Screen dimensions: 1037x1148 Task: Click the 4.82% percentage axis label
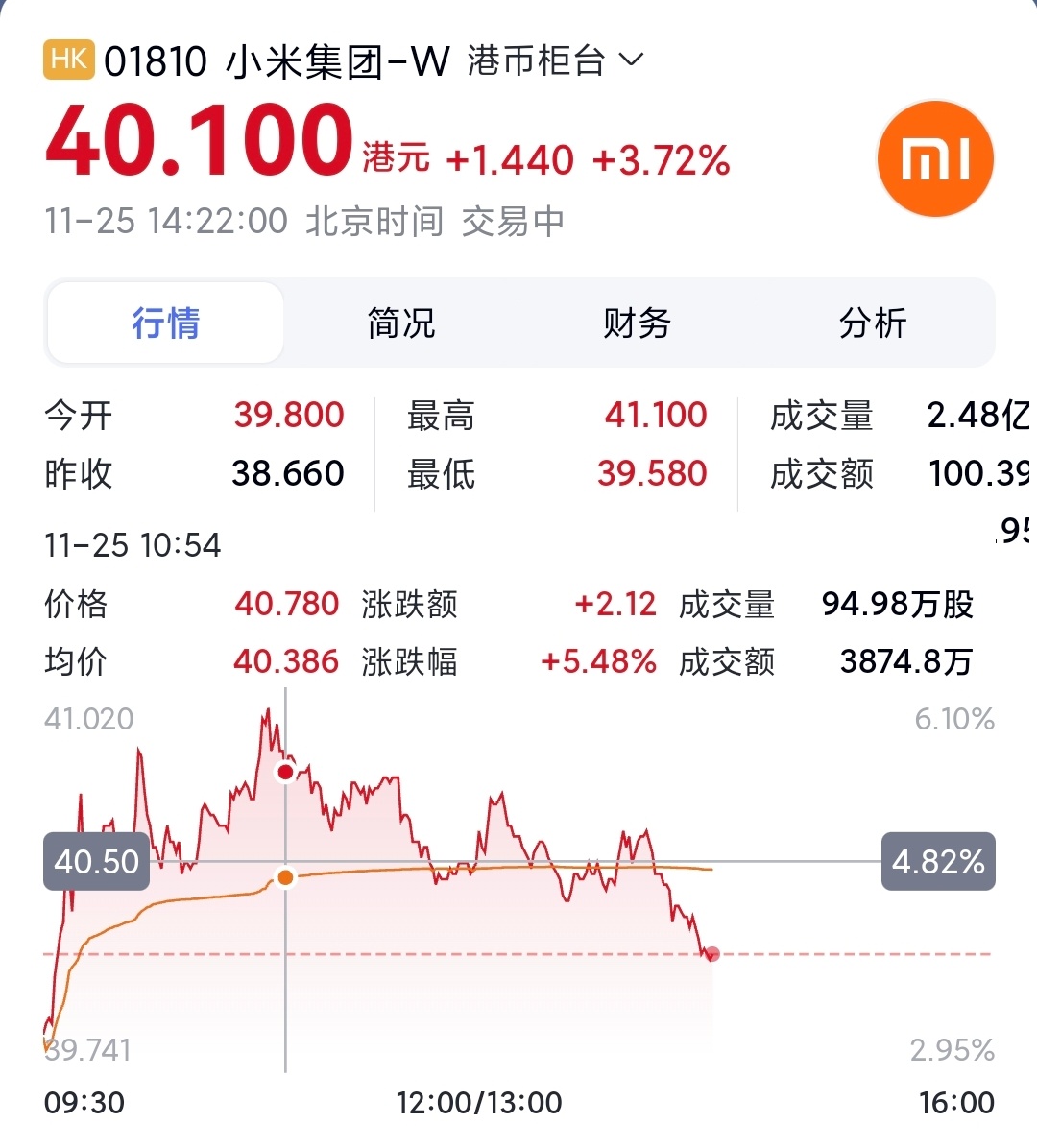point(937,862)
